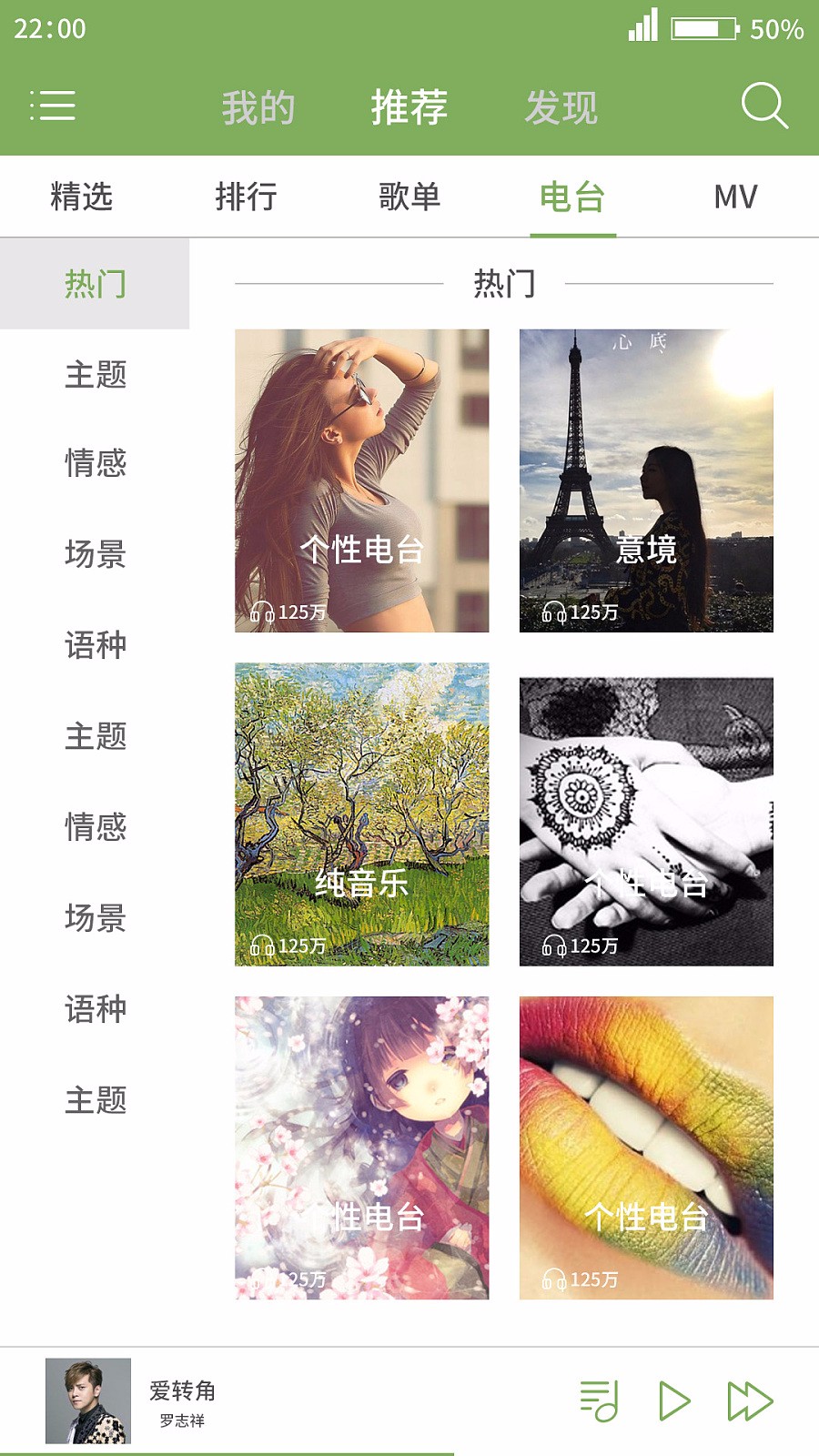Show the playlist queue

599,1400
